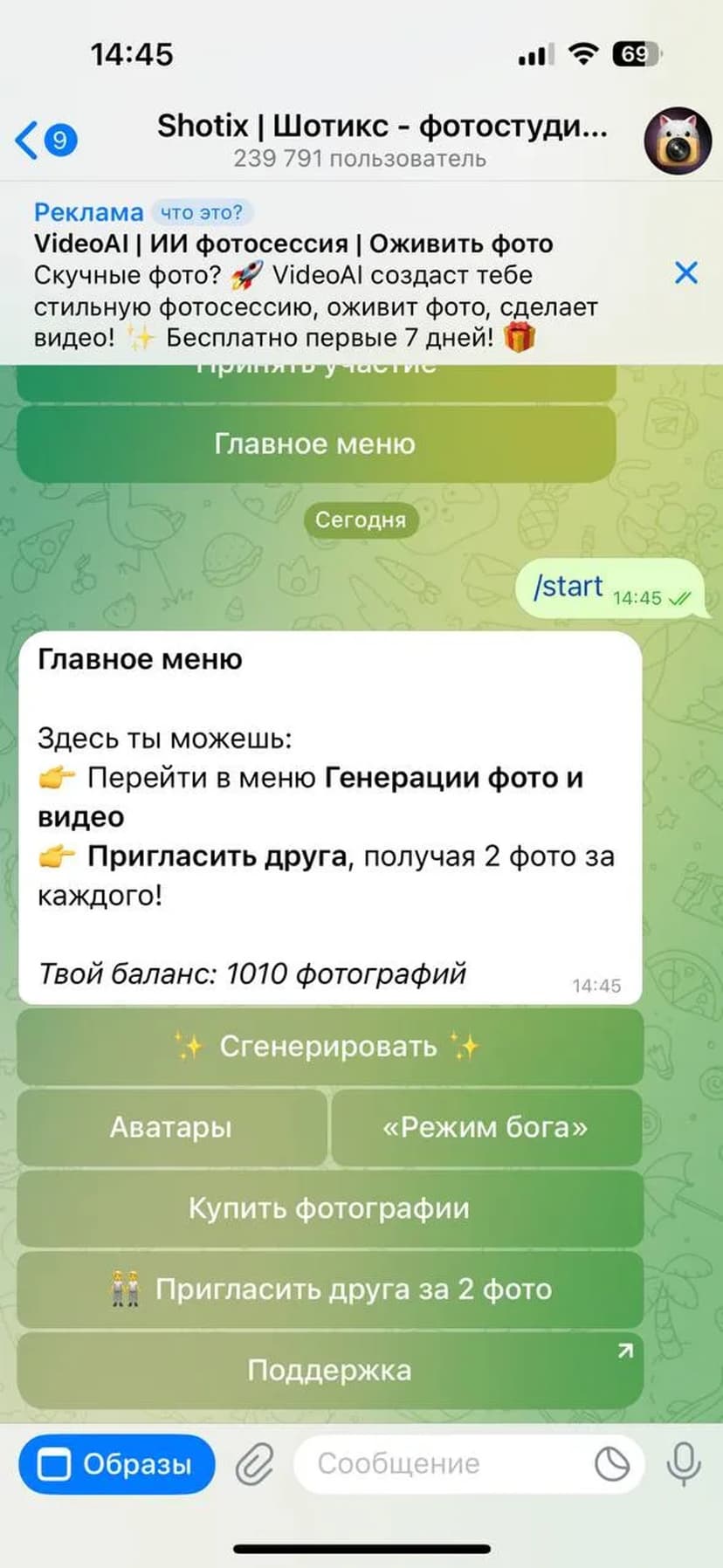Tap the Сгенерировать button
The width and height of the screenshot is (723, 1568).
329,1046
